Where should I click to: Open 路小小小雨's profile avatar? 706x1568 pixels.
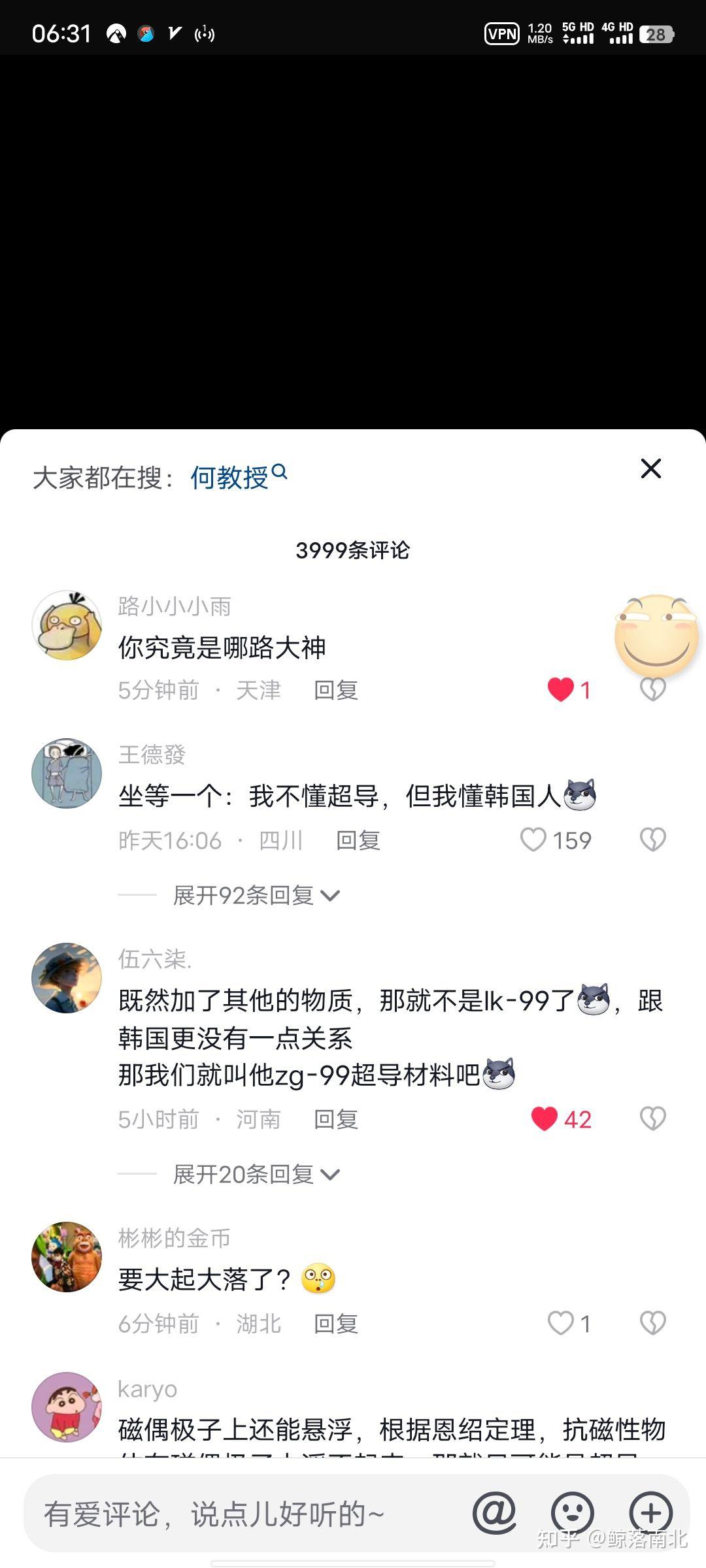(67, 625)
